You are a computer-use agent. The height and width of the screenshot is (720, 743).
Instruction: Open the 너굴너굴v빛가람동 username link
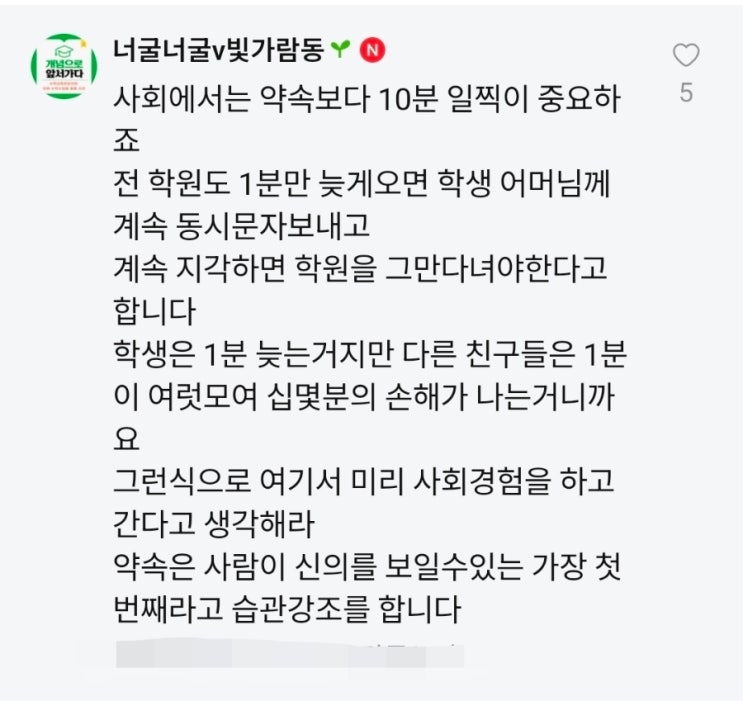(x=219, y=48)
